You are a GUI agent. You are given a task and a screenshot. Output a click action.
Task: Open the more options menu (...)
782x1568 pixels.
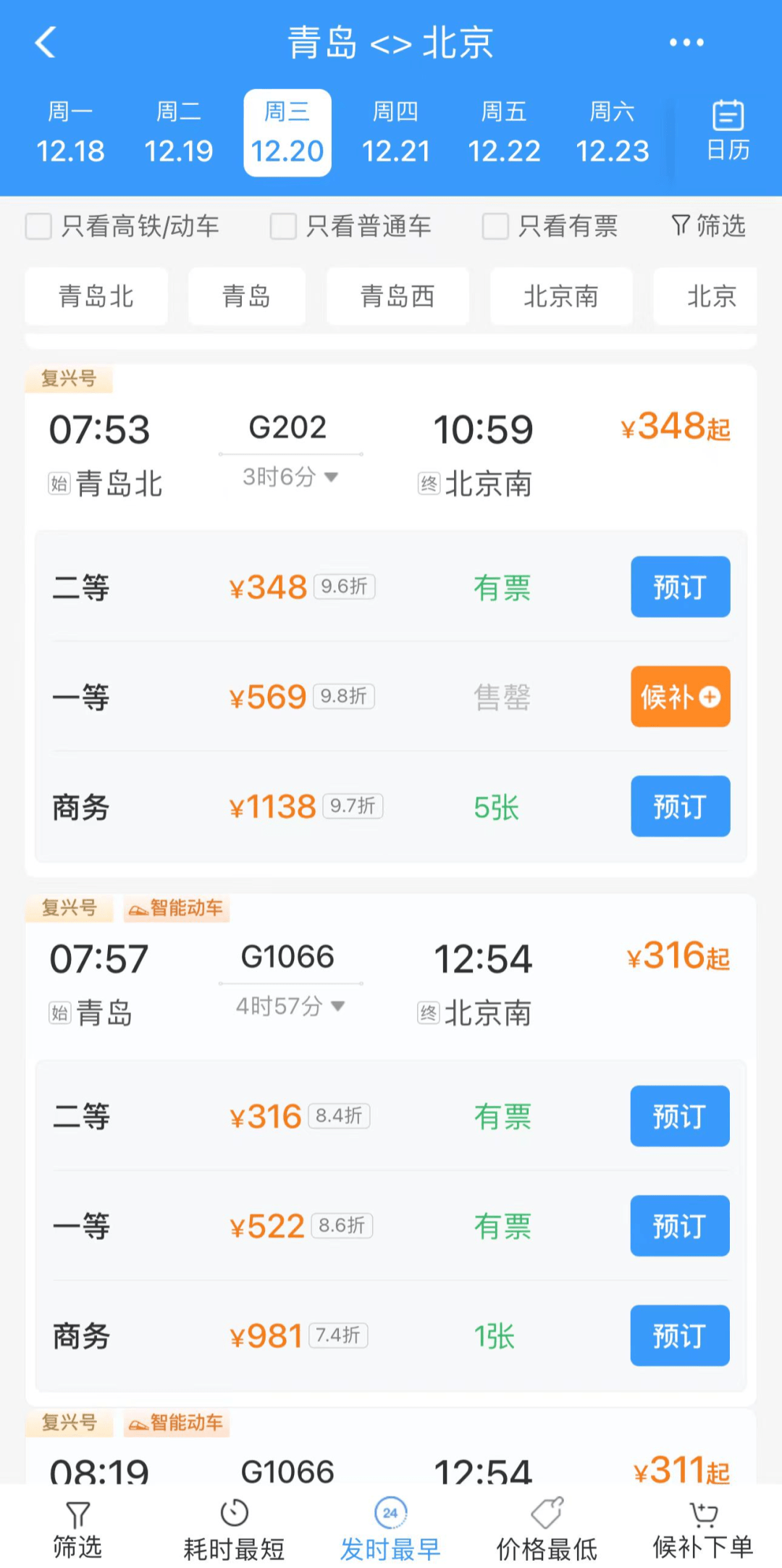pyautogui.click(x=686, y=42)
